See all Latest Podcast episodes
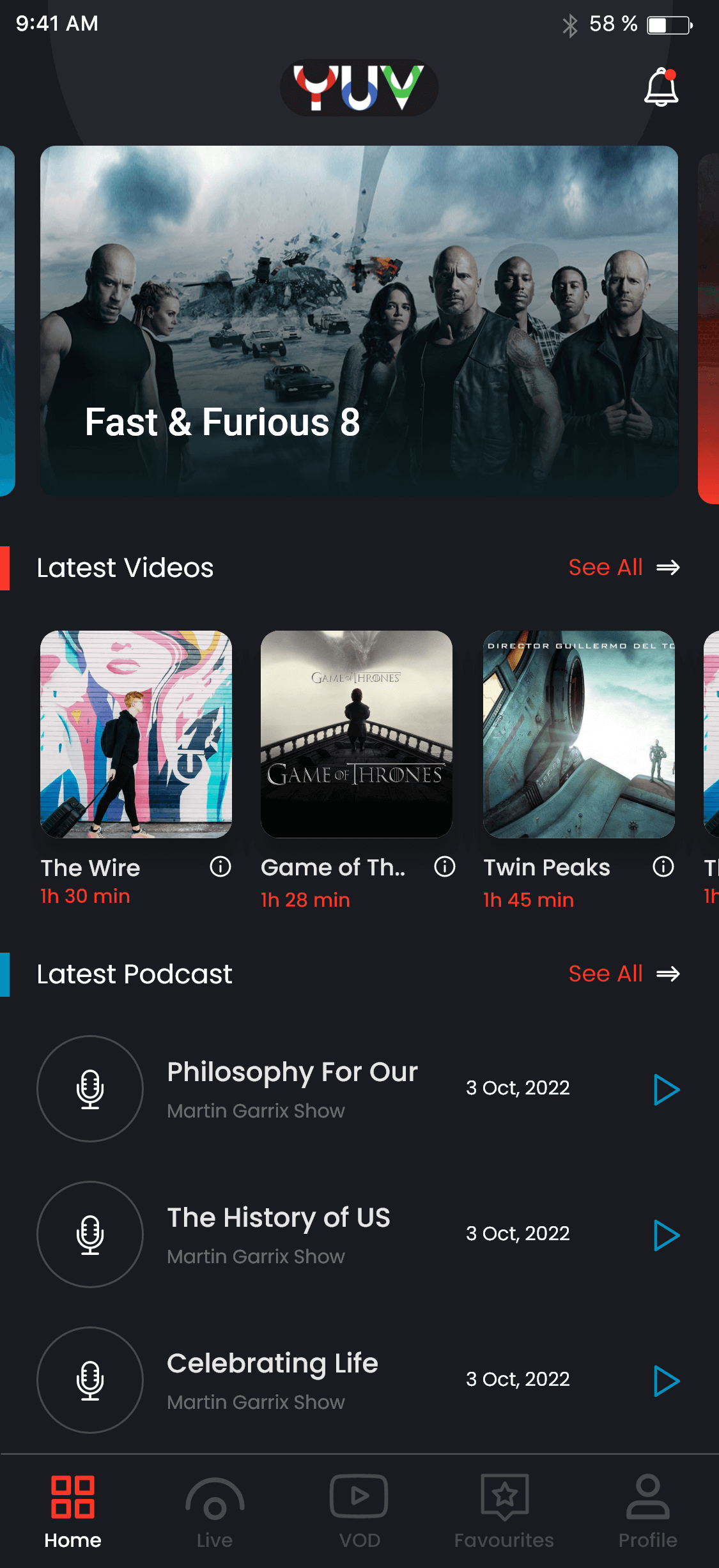This screenshot has height=1568, width=719. pyautogui.click(x=623, y=974)
